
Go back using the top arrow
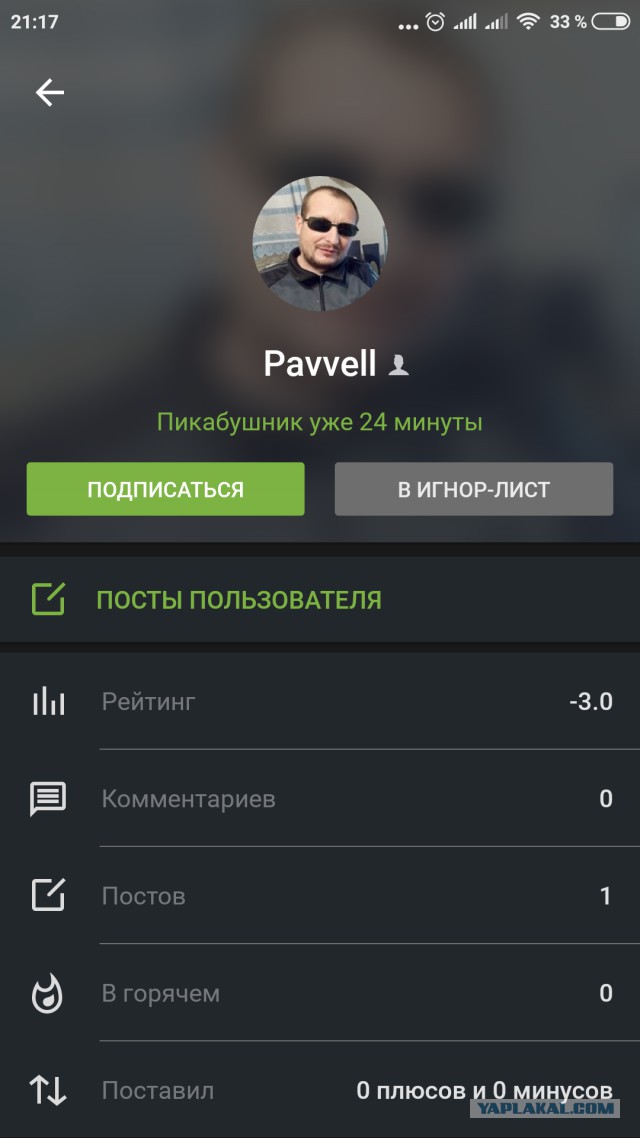(x=49, y=93)
